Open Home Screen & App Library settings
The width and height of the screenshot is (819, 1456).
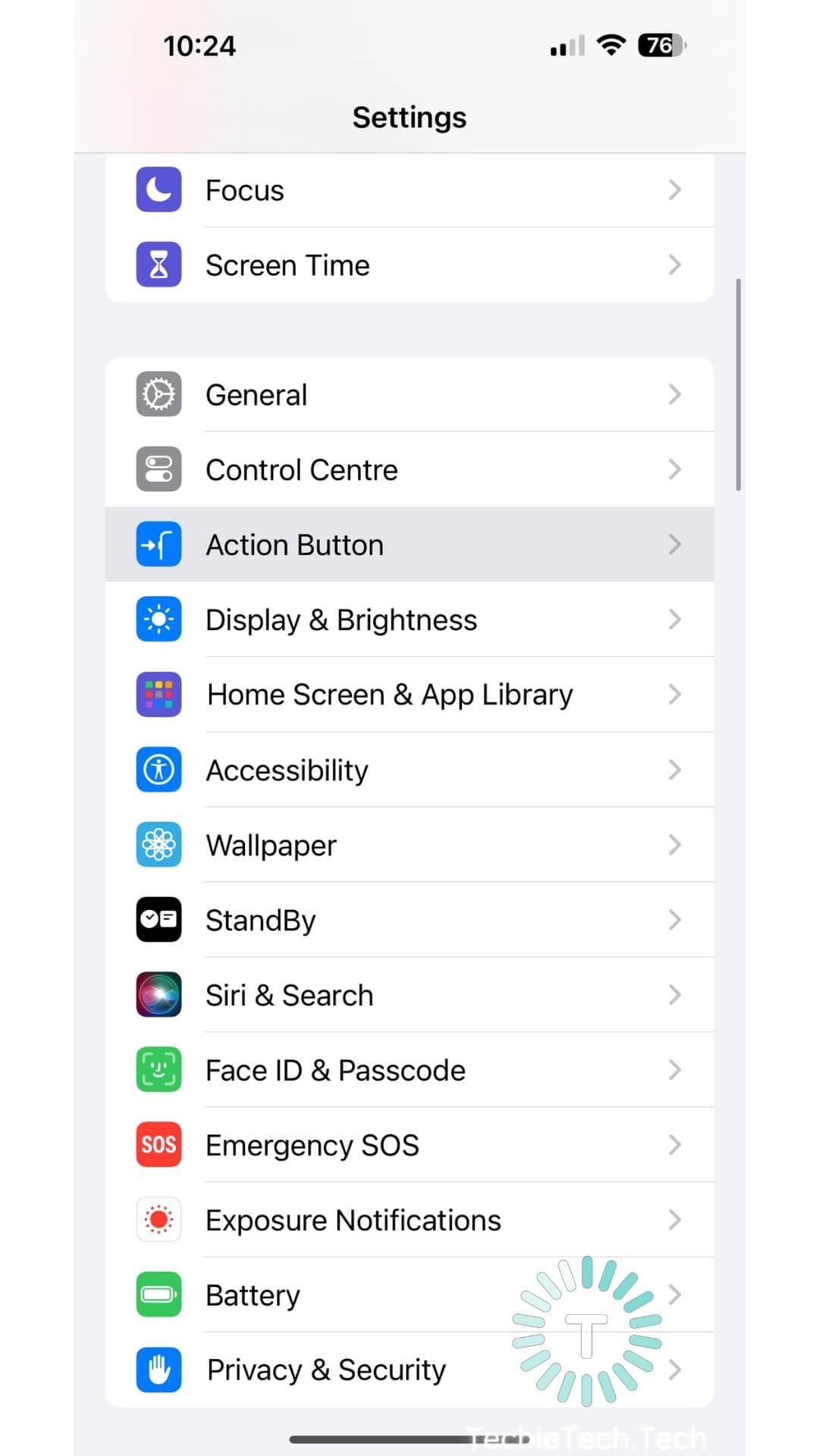(409, 694)
